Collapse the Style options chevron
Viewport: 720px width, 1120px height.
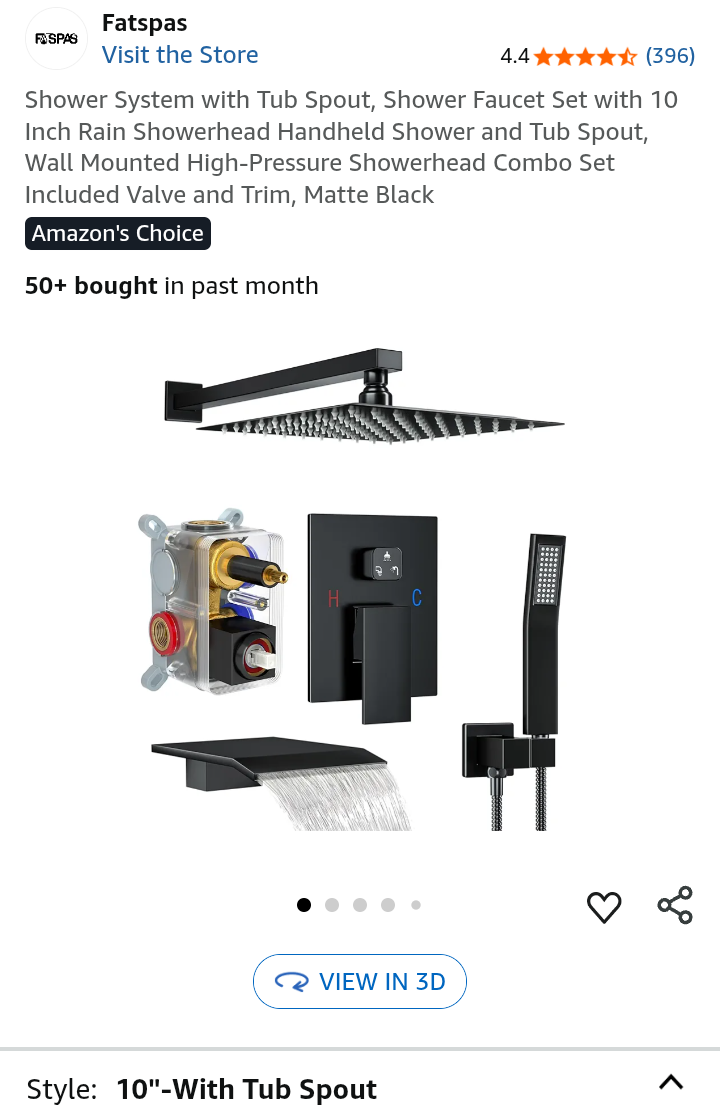[671, 1082]
